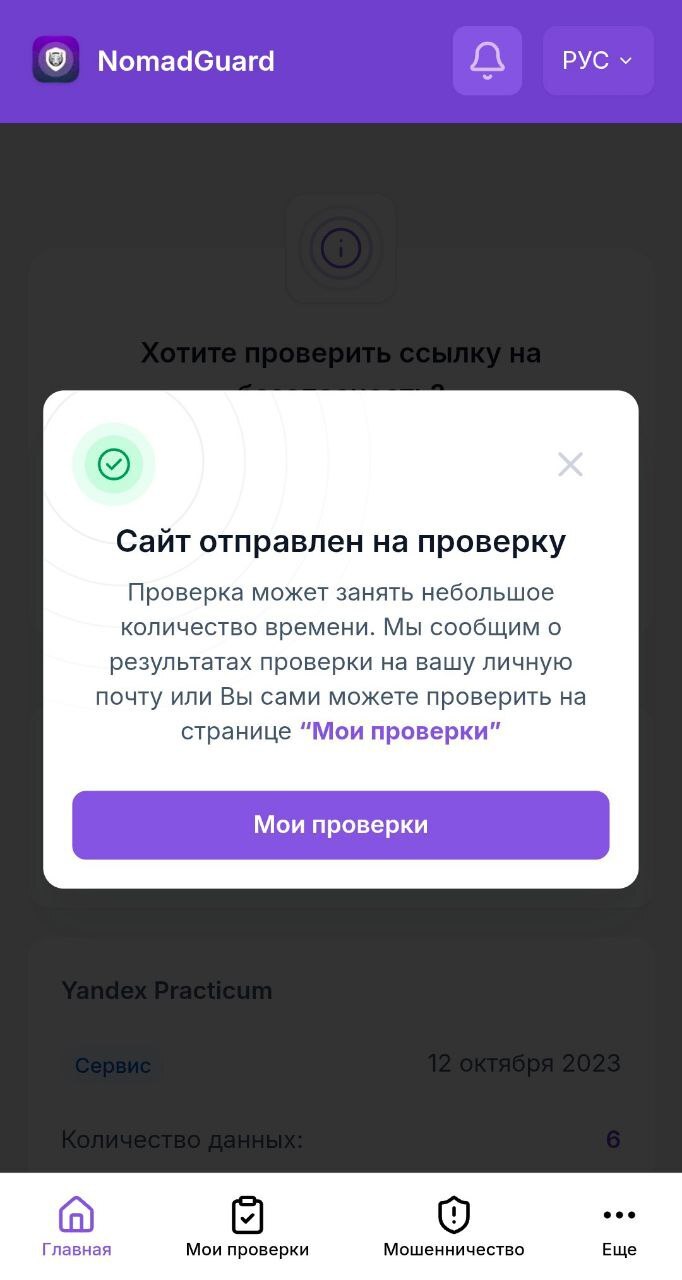Image resolution: width=682 pixels, height=1280 pixels.
Task: Switch to the Мои проверки bottom tab
Action: point(247,1227)
